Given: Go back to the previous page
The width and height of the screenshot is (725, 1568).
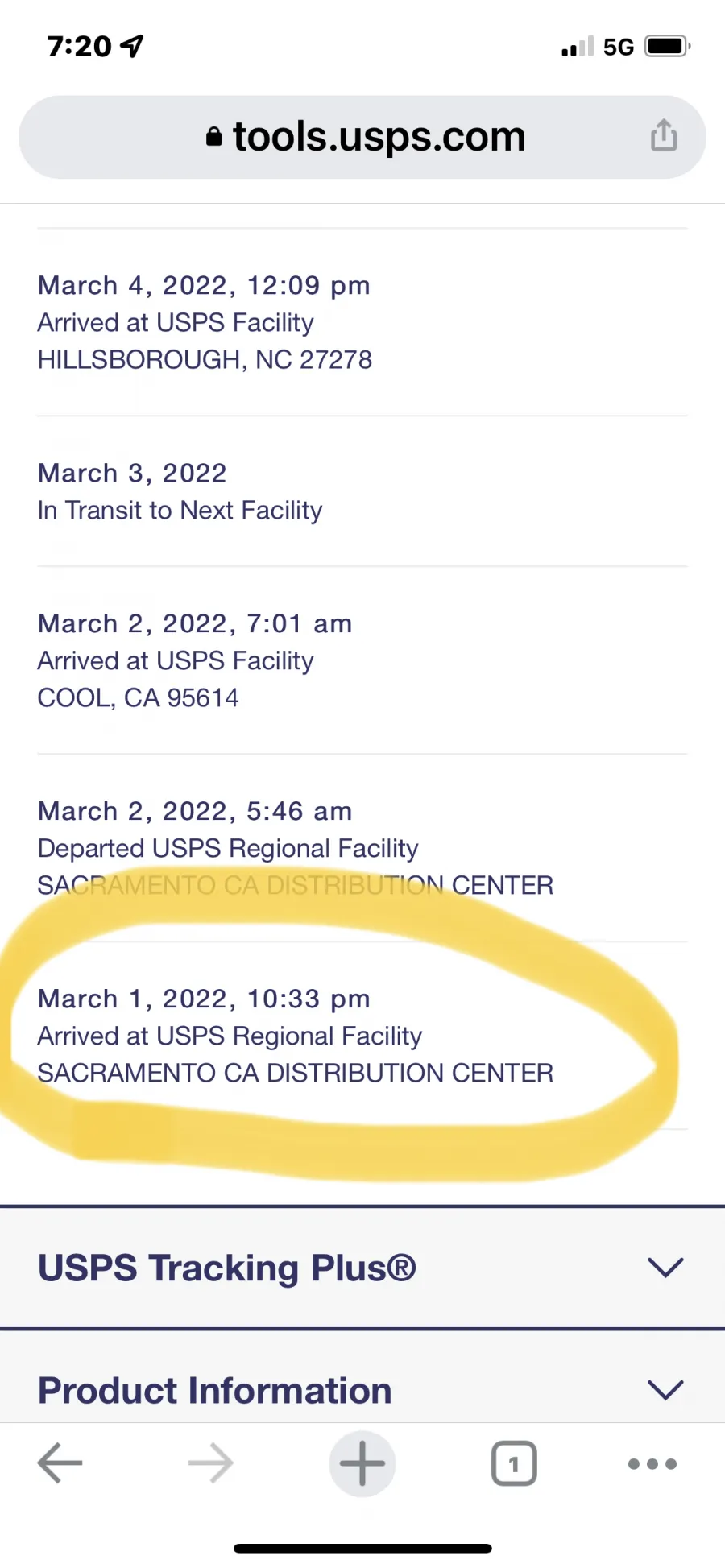Looking at the screenshot, I should [60, 1463].
